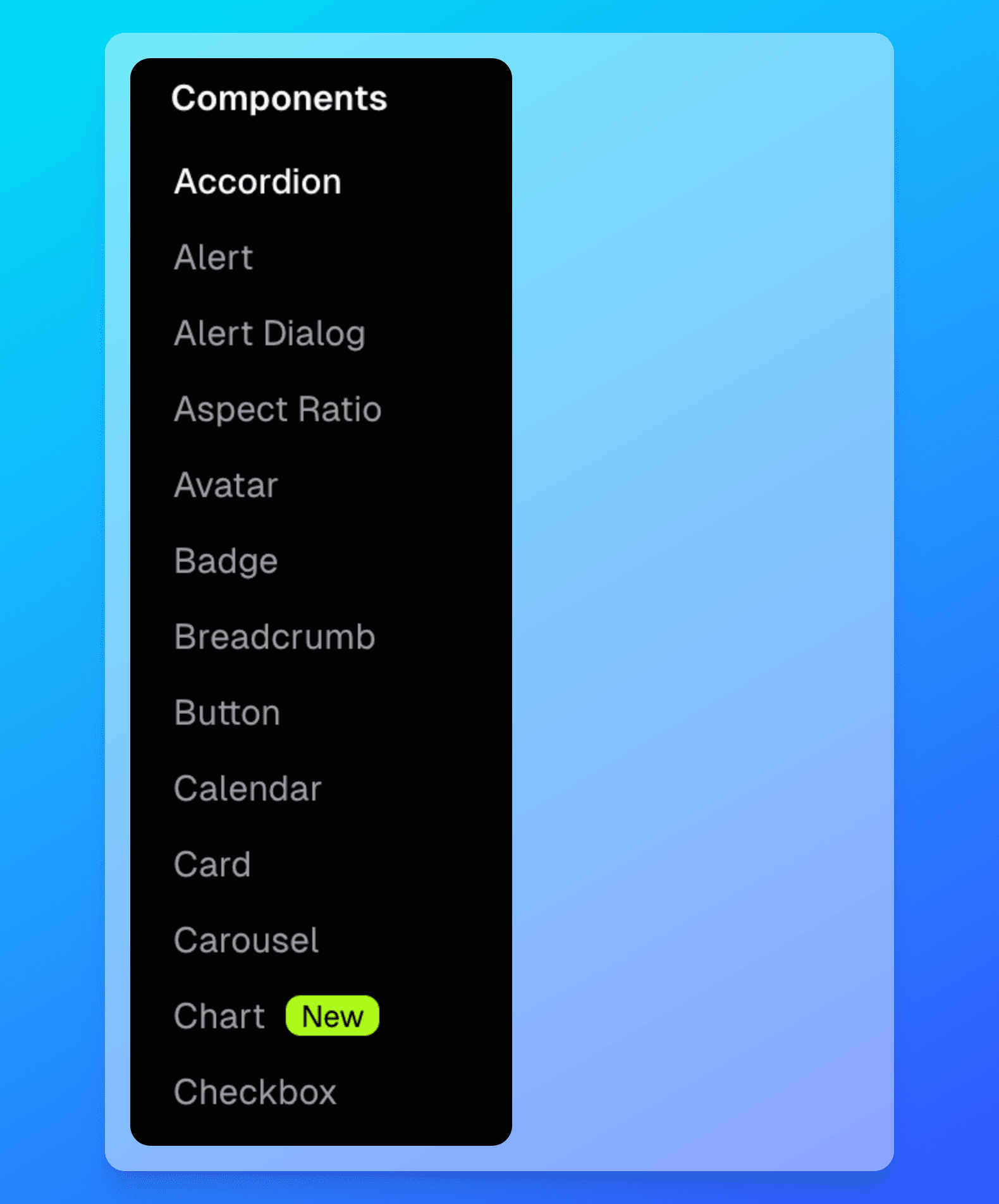Open the Accordion component page

[257, 182]
